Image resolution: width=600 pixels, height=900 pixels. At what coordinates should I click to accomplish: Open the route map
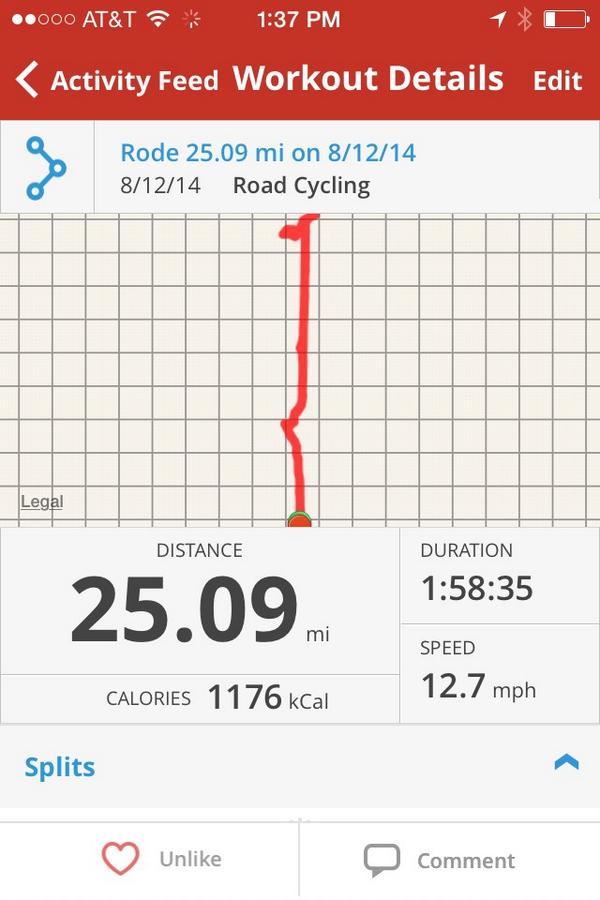coord(300,370)
